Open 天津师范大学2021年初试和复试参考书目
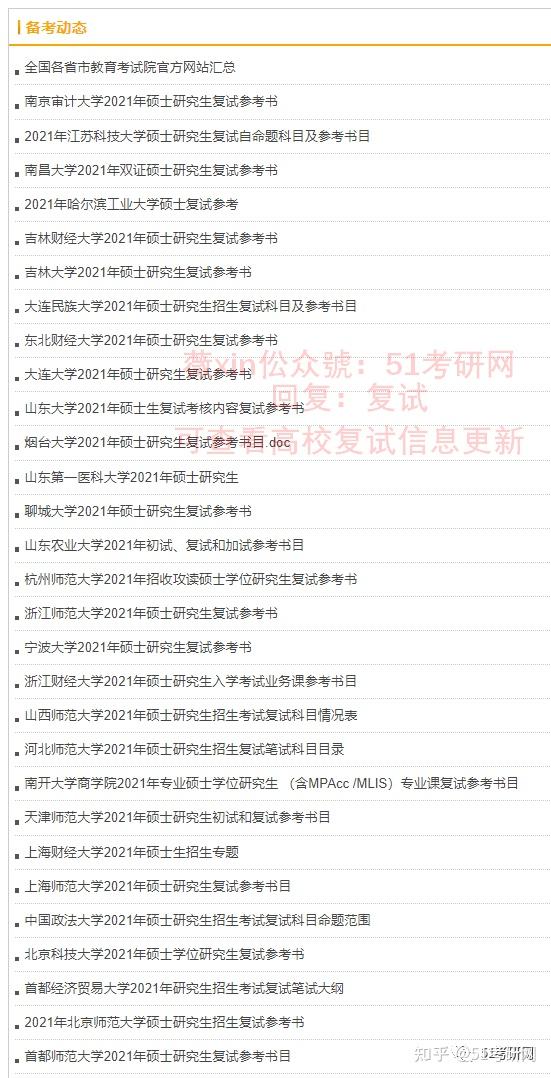Viewport: 551px width, 1078px height. pyautogui.click(x=177, y=817)
